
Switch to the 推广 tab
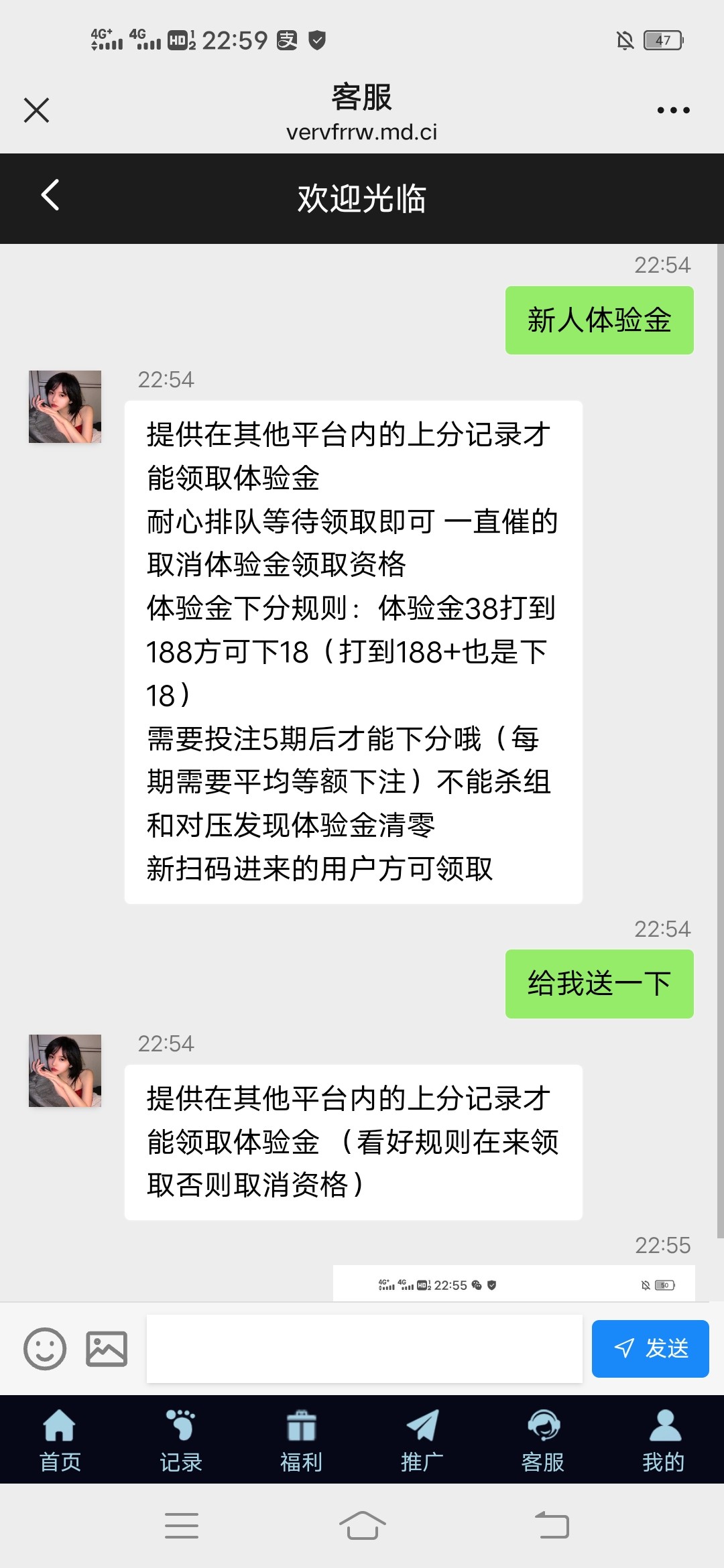click(422, 1439)
